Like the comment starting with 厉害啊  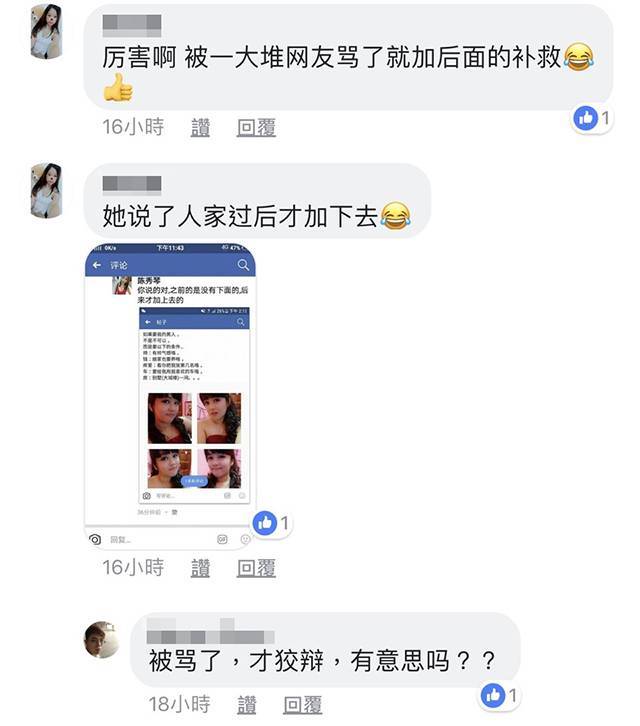(x=201, y=128)
